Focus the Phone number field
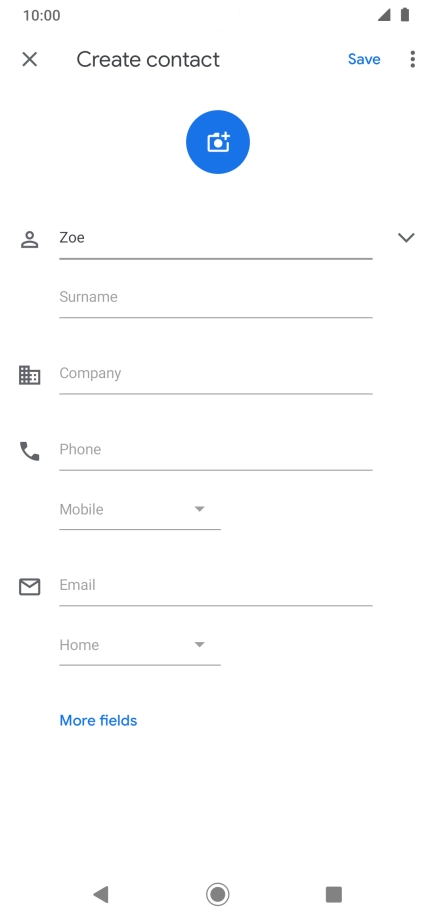The image size is (436, 920). [215, 451]
